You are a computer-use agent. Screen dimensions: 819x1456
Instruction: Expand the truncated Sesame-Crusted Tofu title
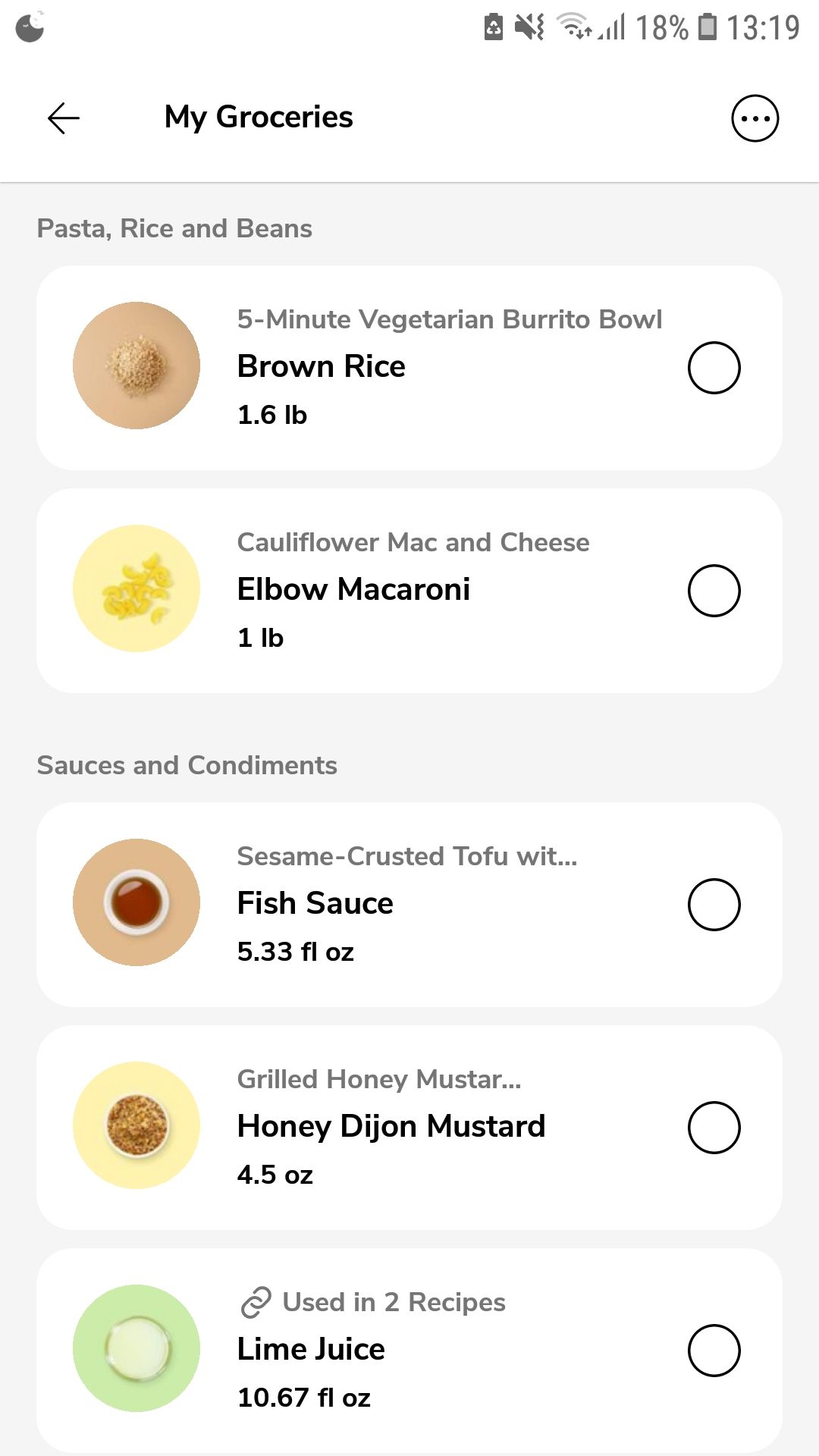(x=406, y=856)
